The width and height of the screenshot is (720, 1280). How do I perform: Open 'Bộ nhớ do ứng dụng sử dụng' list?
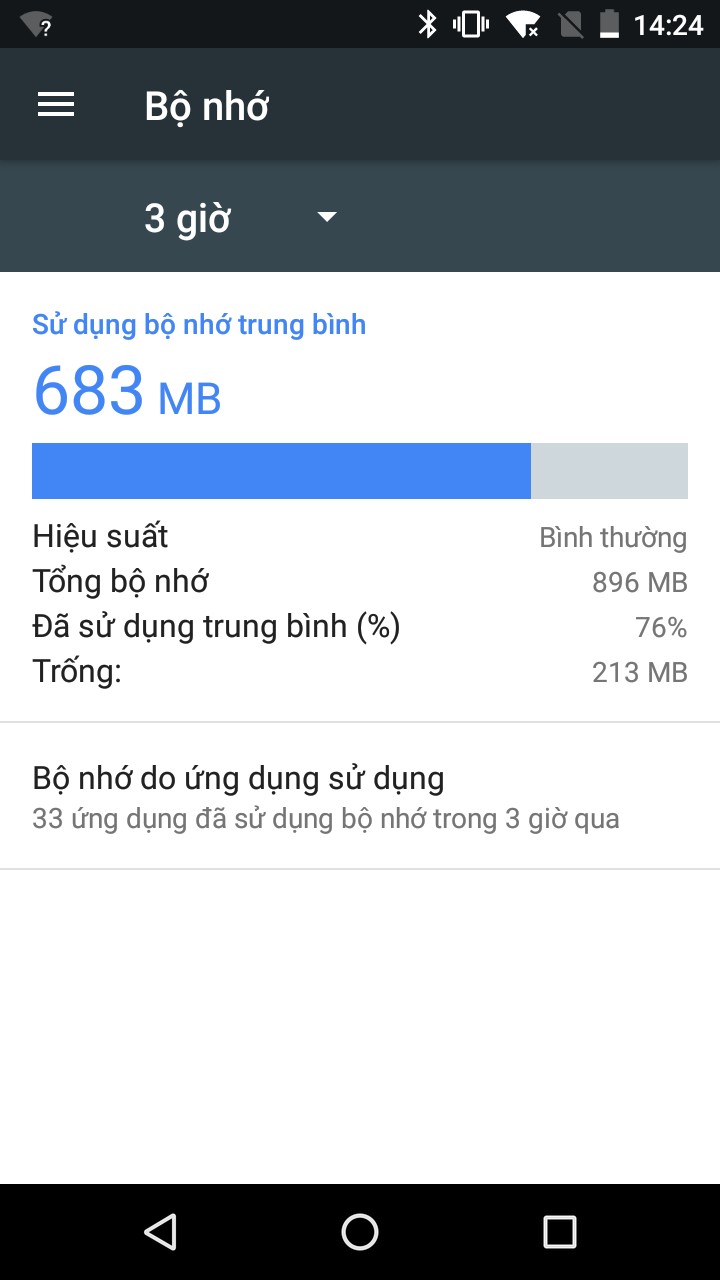click(x=236, y=778)
